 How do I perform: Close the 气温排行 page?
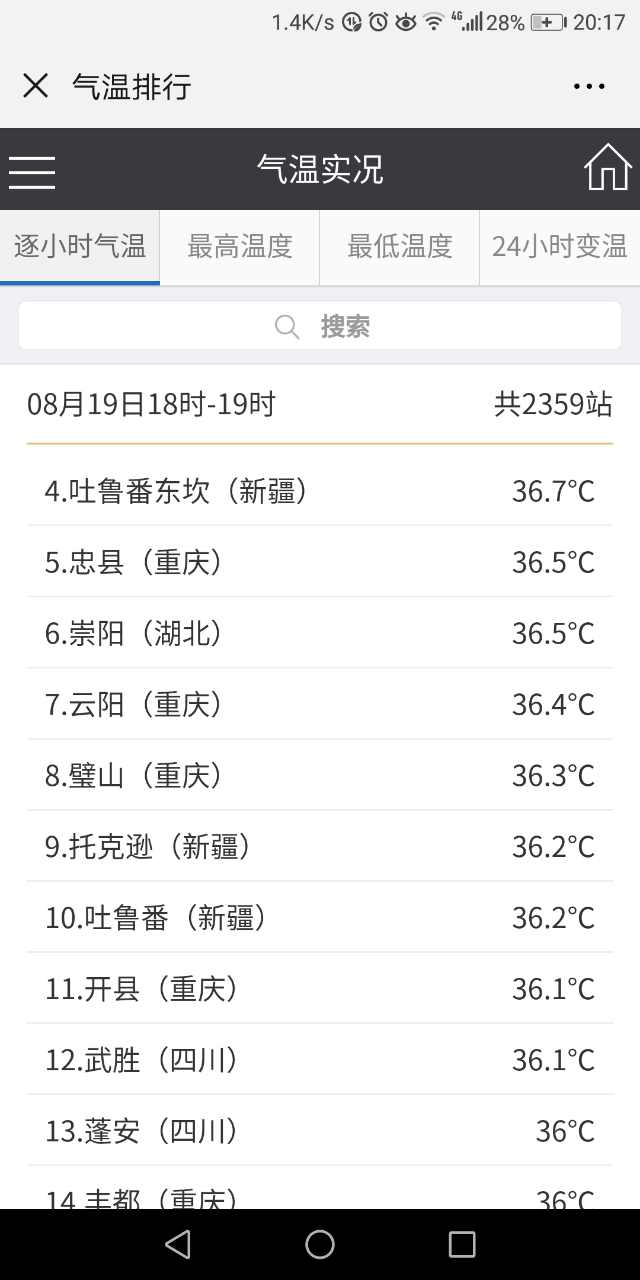point(35,86)
